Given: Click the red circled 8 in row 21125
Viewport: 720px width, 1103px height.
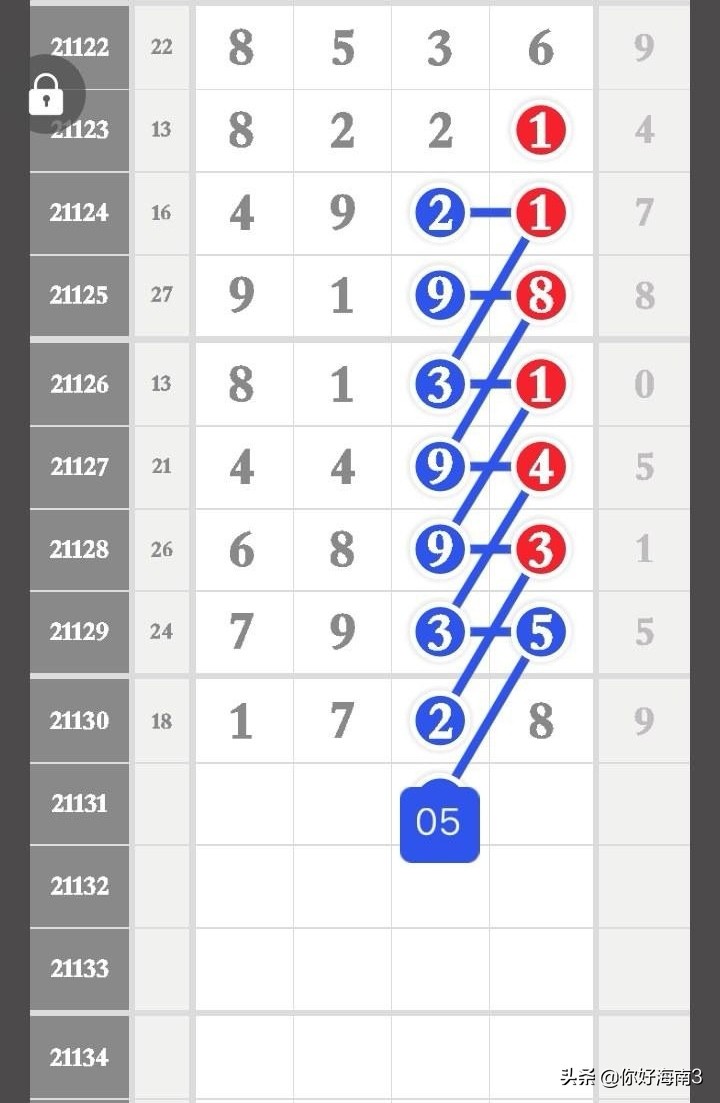Looking at the screenshot, I should click(x=540, y=295).
